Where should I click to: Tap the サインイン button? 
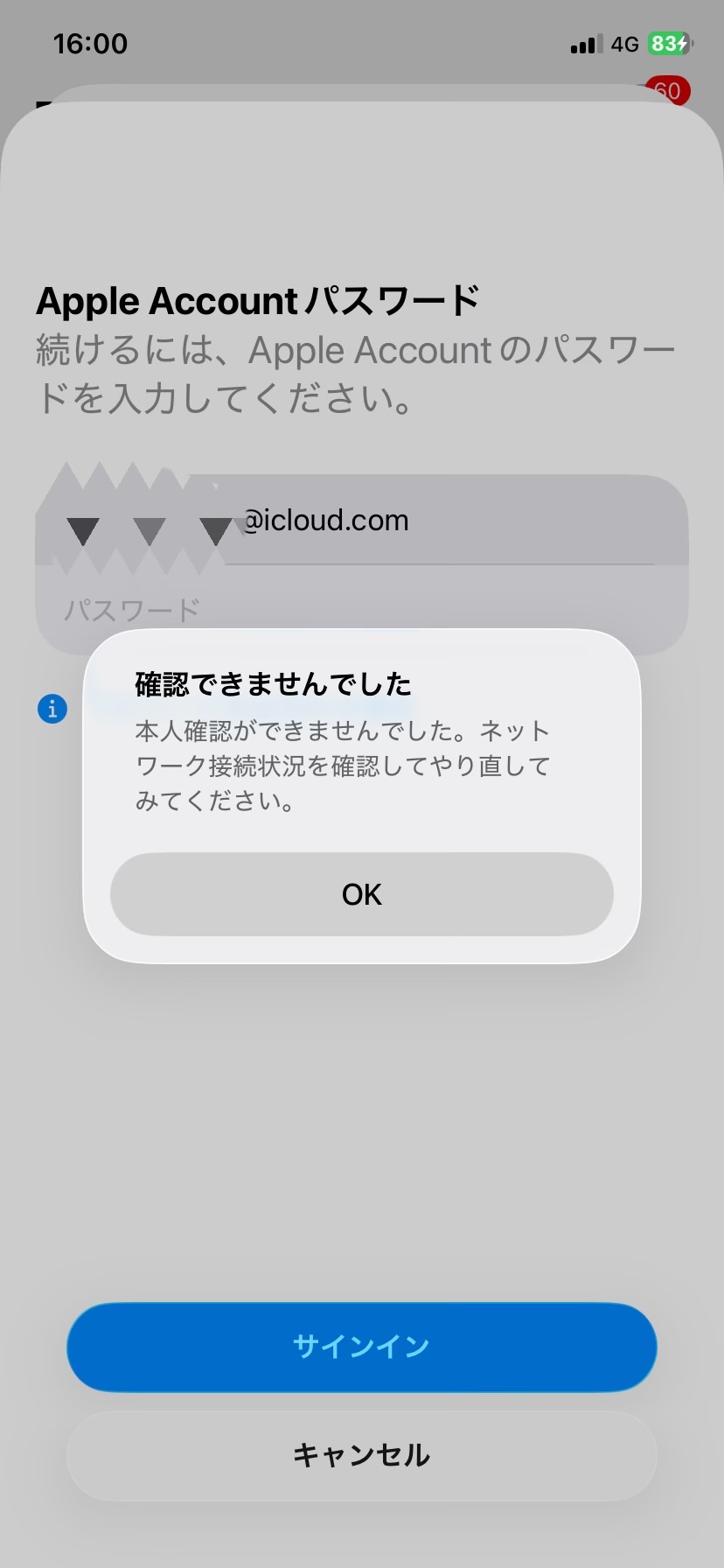pyautogui.click(x=361, y=1347)
